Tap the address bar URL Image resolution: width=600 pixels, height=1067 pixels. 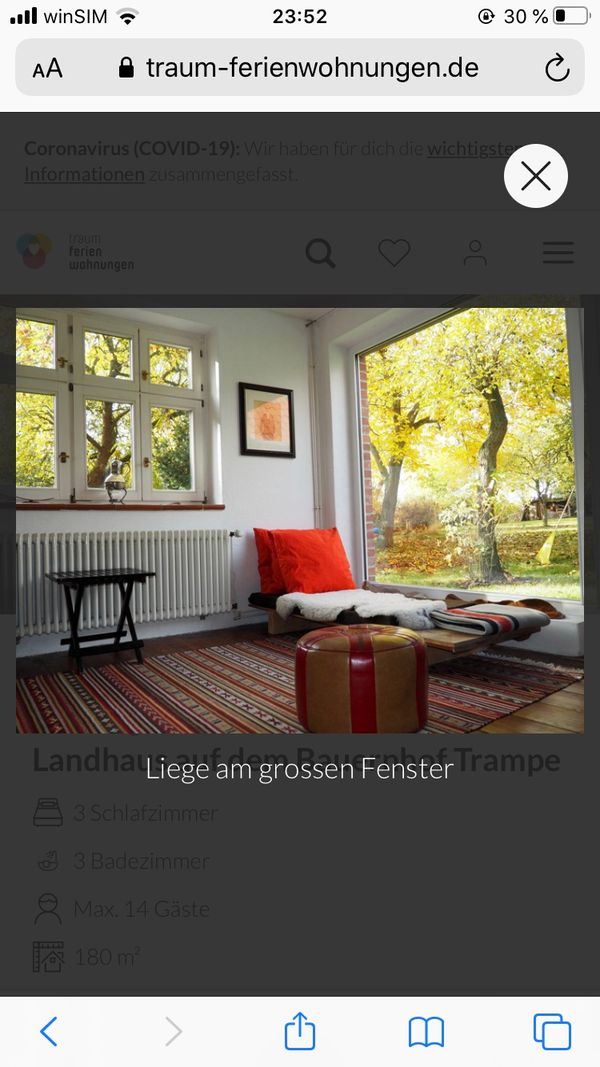coord(311,68)
